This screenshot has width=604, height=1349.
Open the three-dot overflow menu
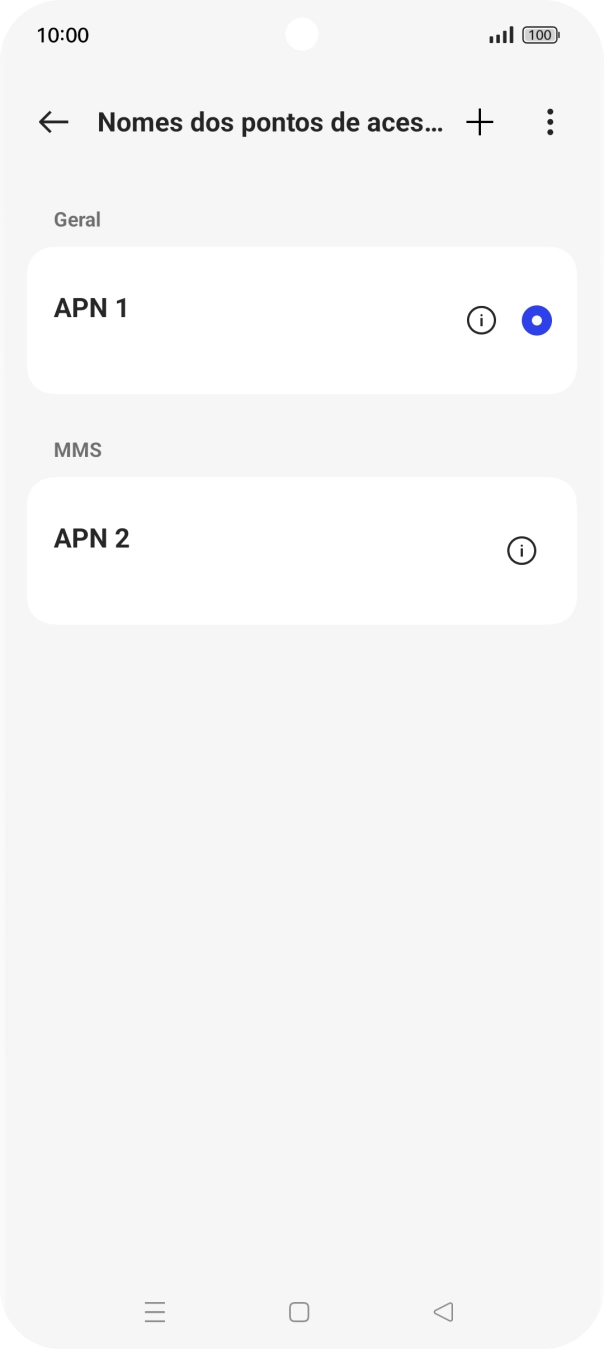[550, 122]
